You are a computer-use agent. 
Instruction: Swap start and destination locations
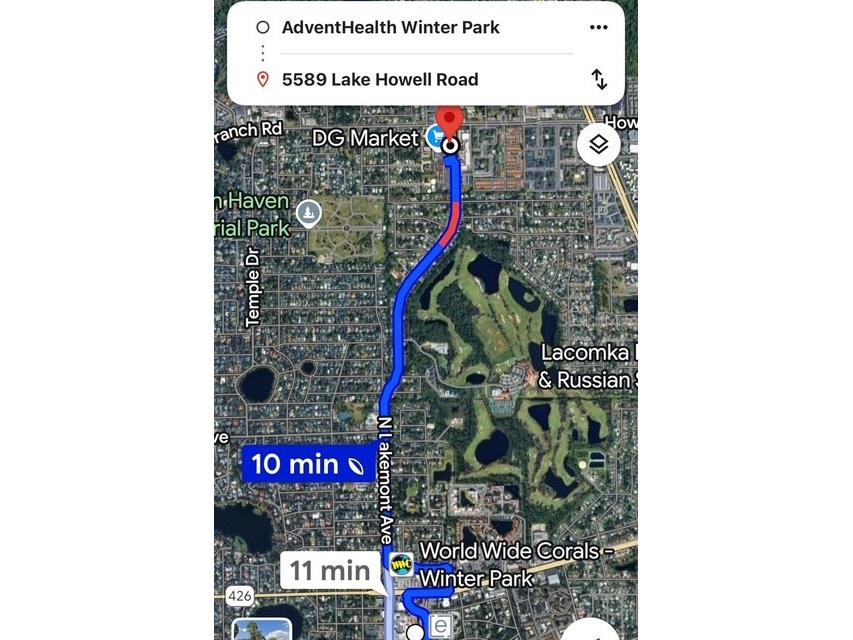[x=599, y=79]
